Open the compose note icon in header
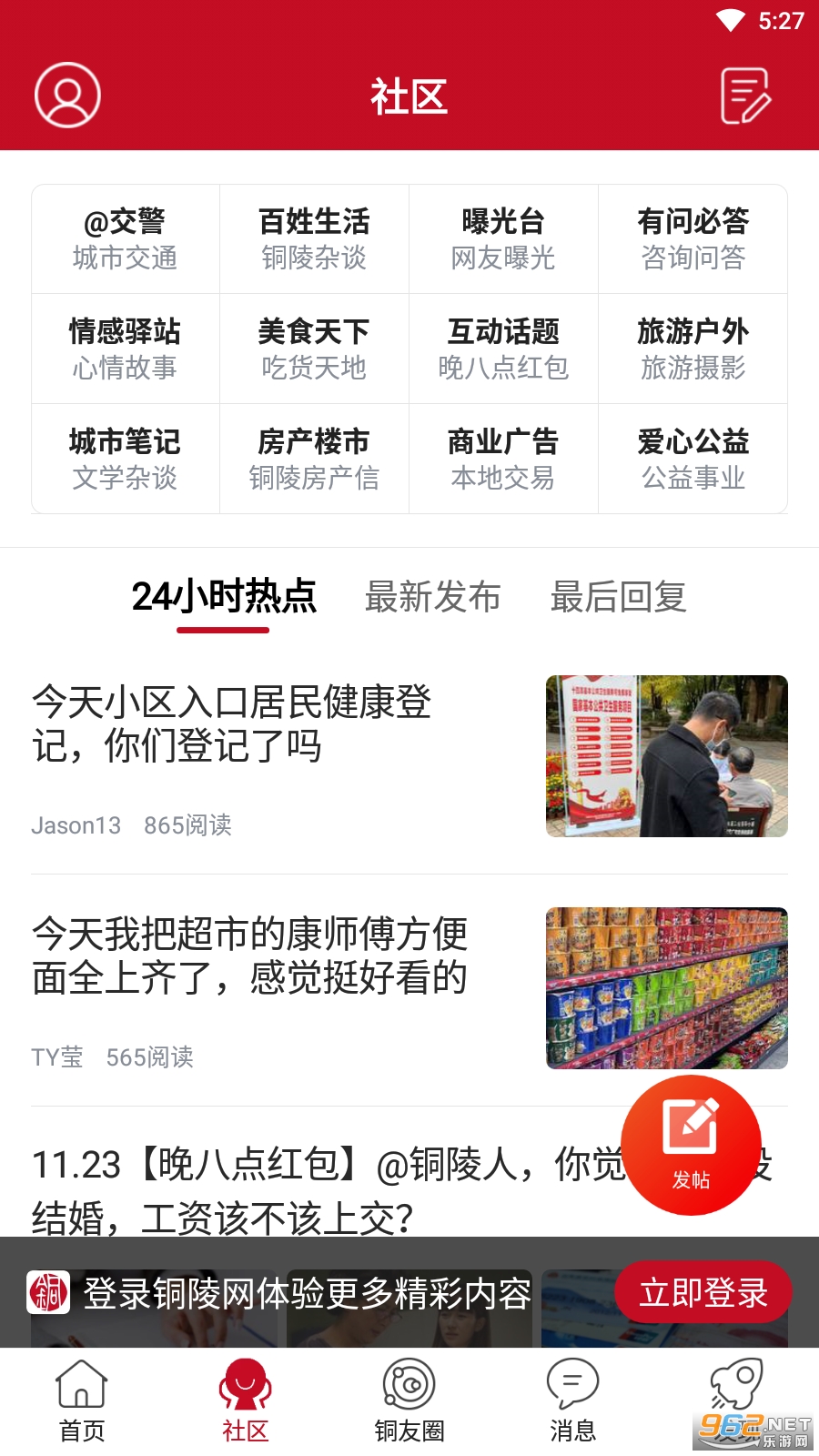Viewport: 819px width, 1456px height. (x=745, y=96)
